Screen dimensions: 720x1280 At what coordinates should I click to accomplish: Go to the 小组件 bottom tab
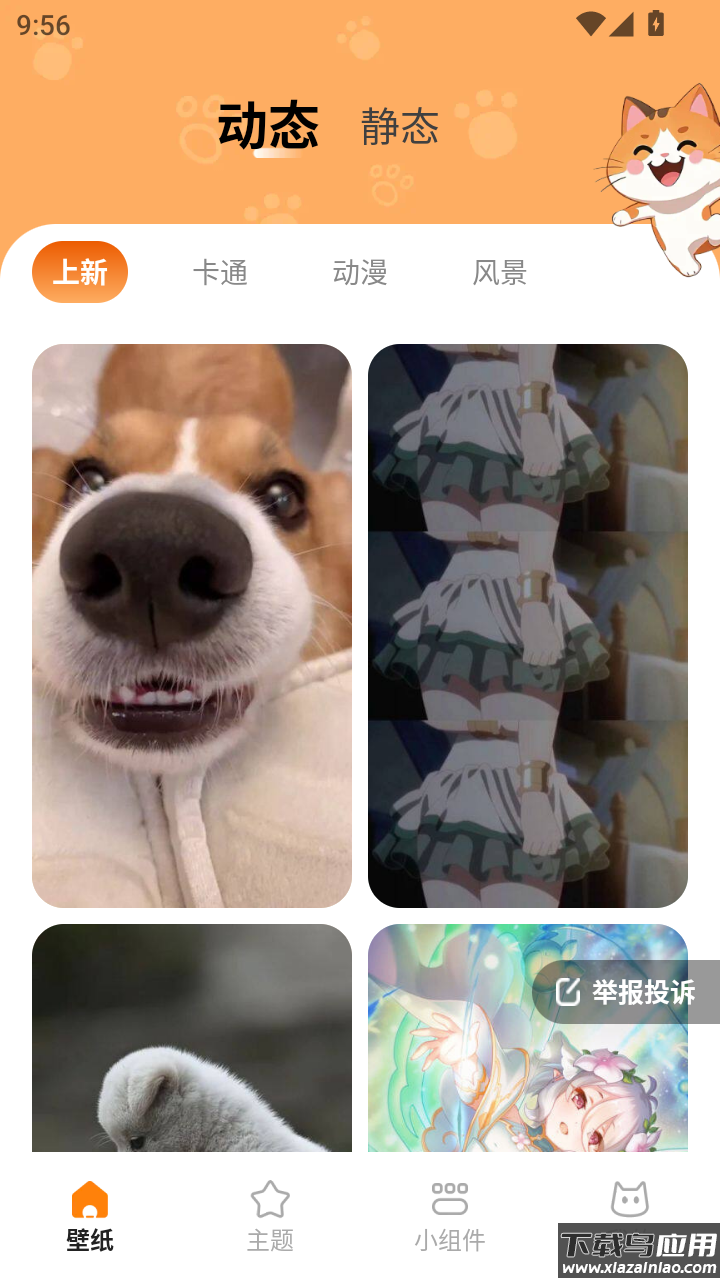pyautogui.click(x=450, y=1216)
